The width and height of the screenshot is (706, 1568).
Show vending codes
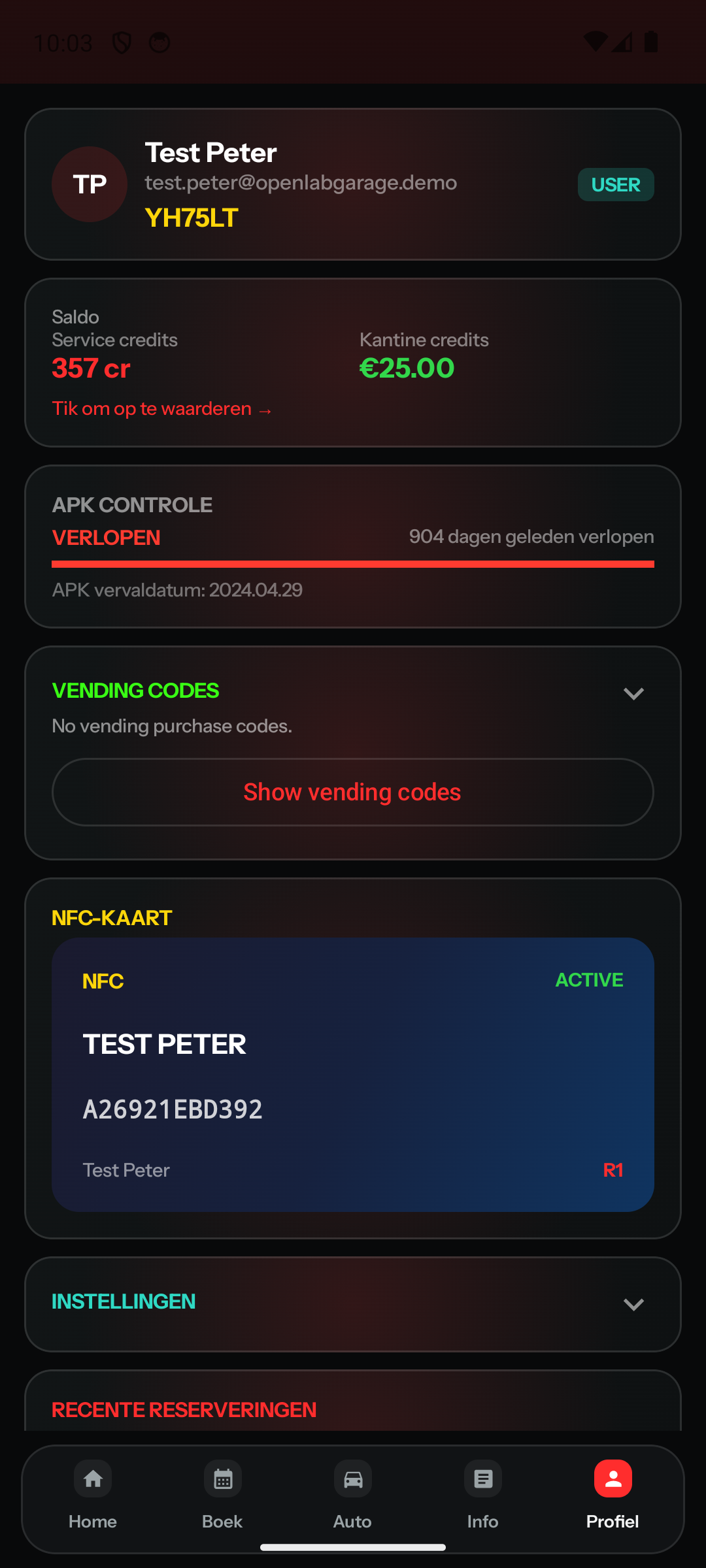[353, 792]
